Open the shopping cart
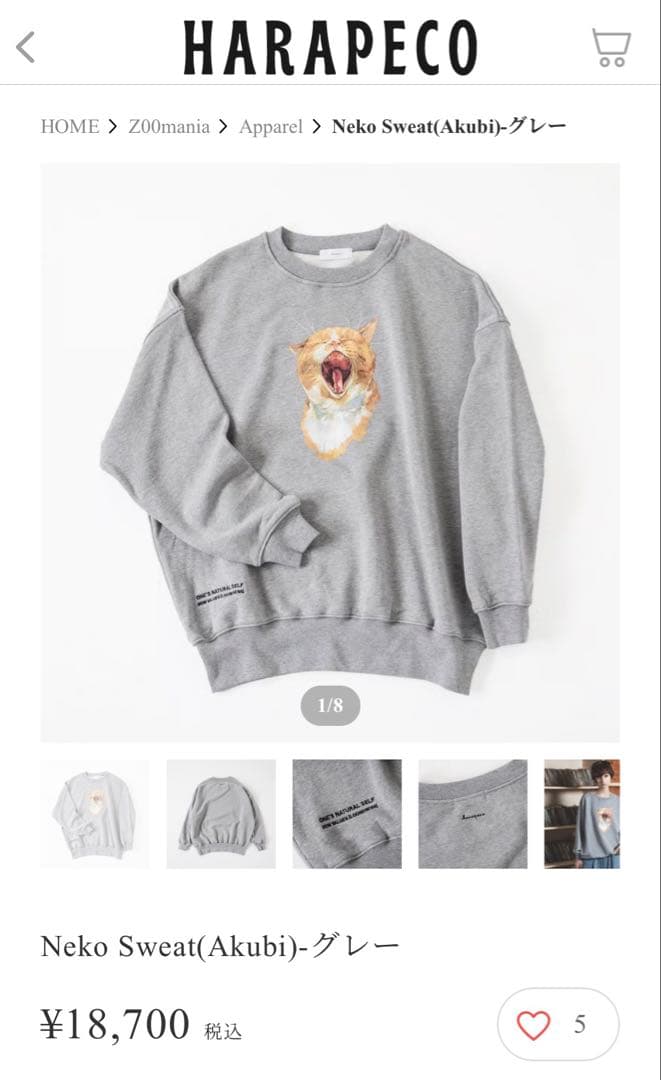 (610, 47)
